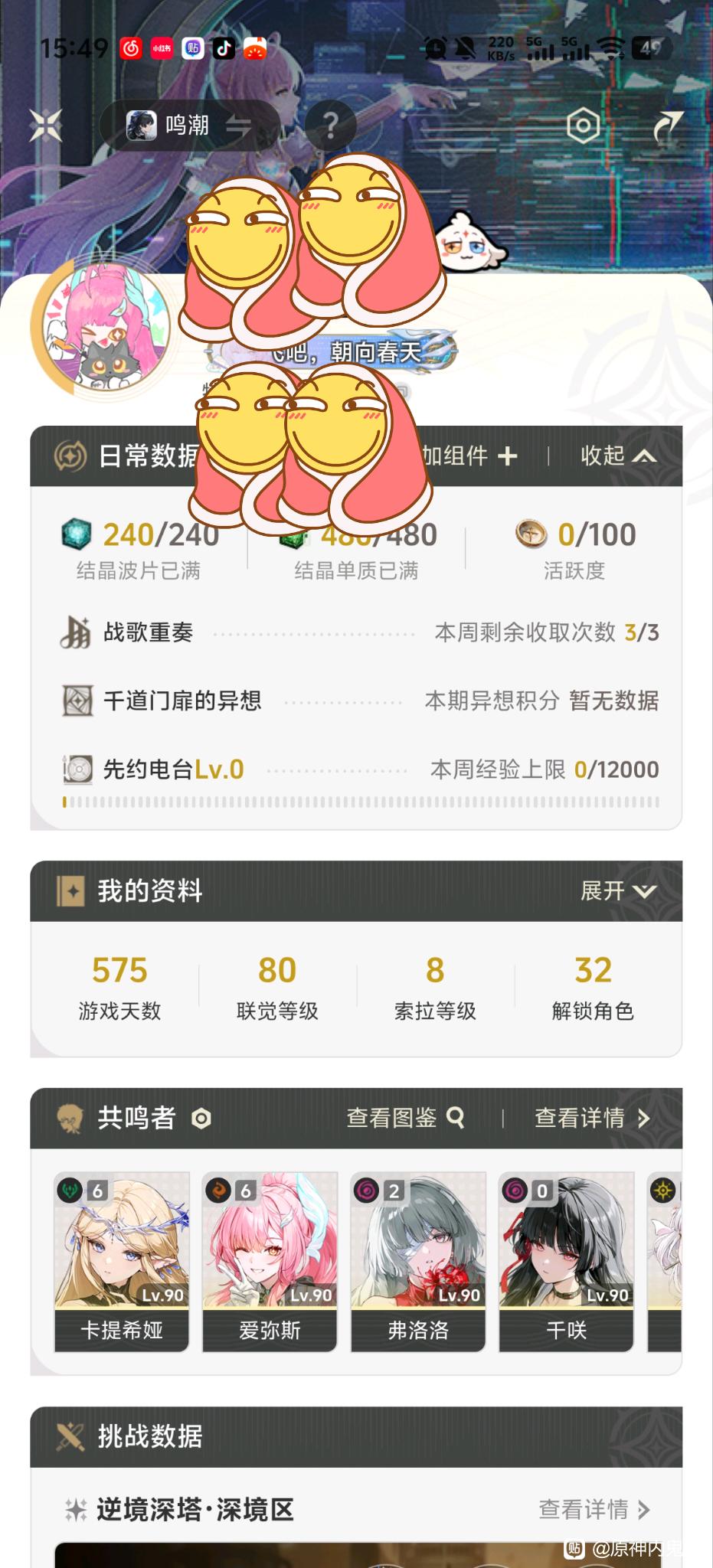This screenshot has height=1568, width=713.
Task: Tap the question mark help icon
Action: coord(330,126)
